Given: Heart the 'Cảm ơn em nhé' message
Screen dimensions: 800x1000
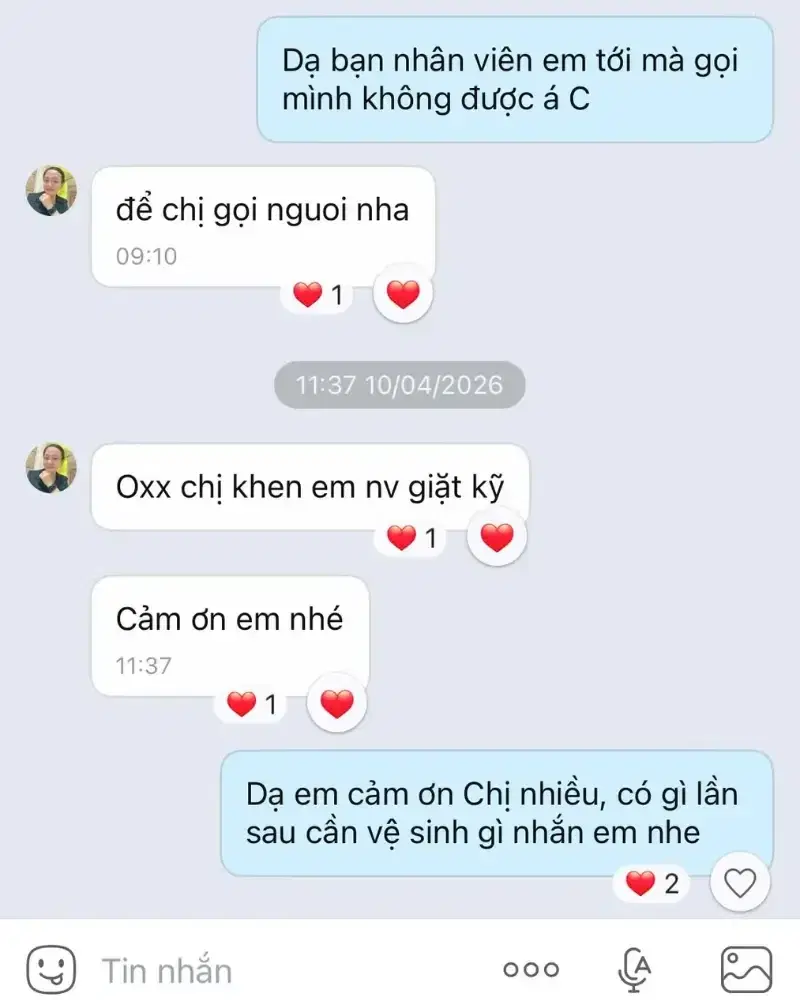Looking at the screenshot, I should point(337,703).
